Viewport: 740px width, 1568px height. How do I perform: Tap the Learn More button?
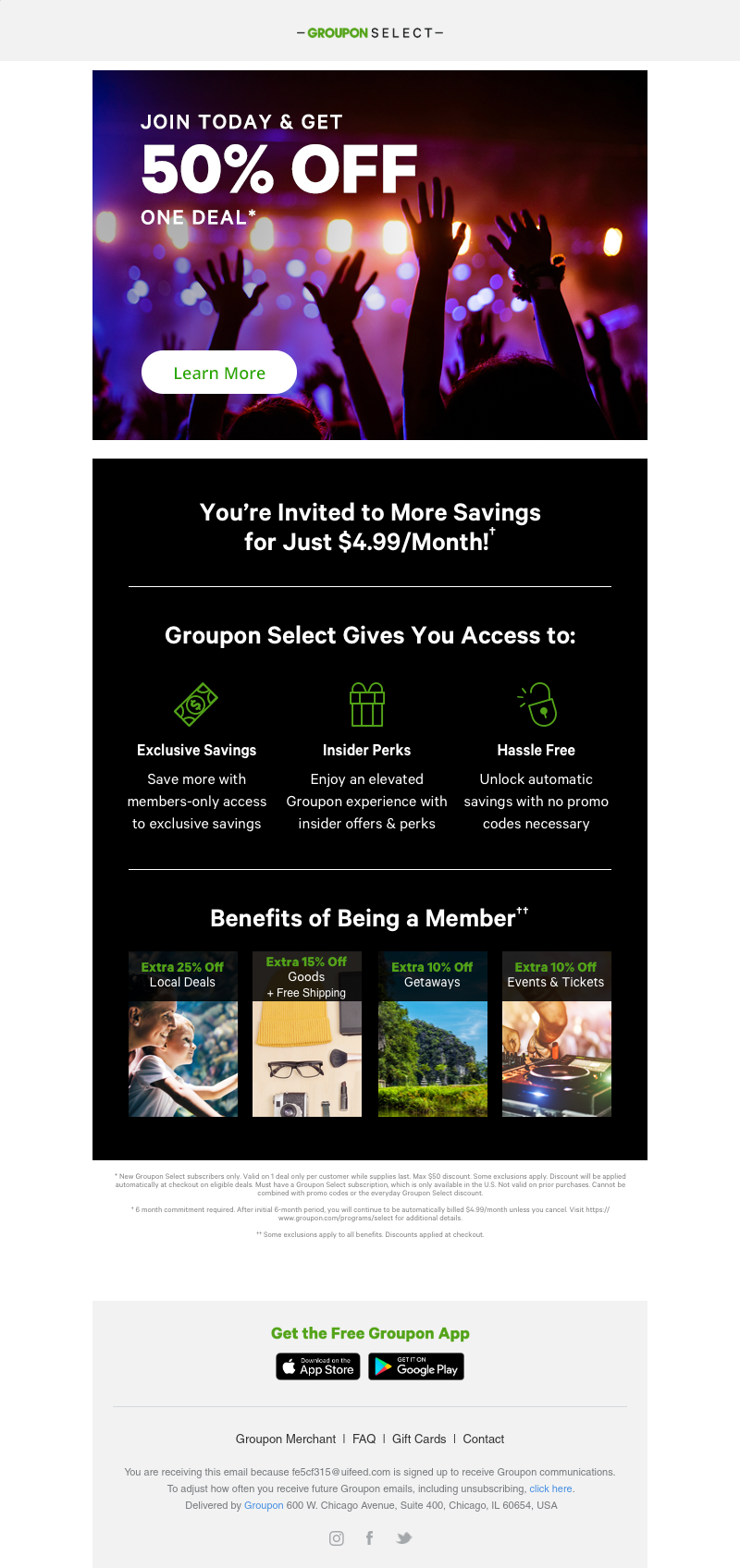click(x=219, y=373)
